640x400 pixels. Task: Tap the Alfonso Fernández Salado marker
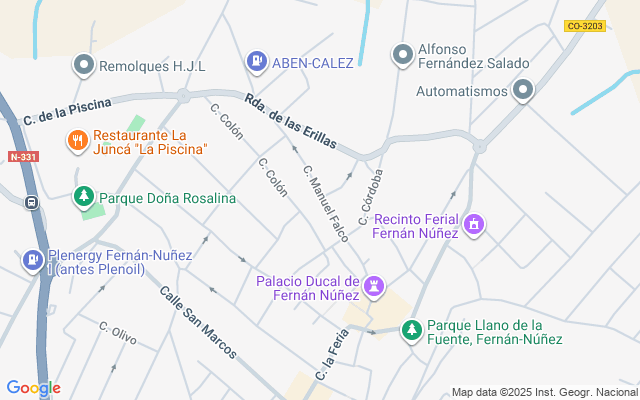click(x=404, y=54)
